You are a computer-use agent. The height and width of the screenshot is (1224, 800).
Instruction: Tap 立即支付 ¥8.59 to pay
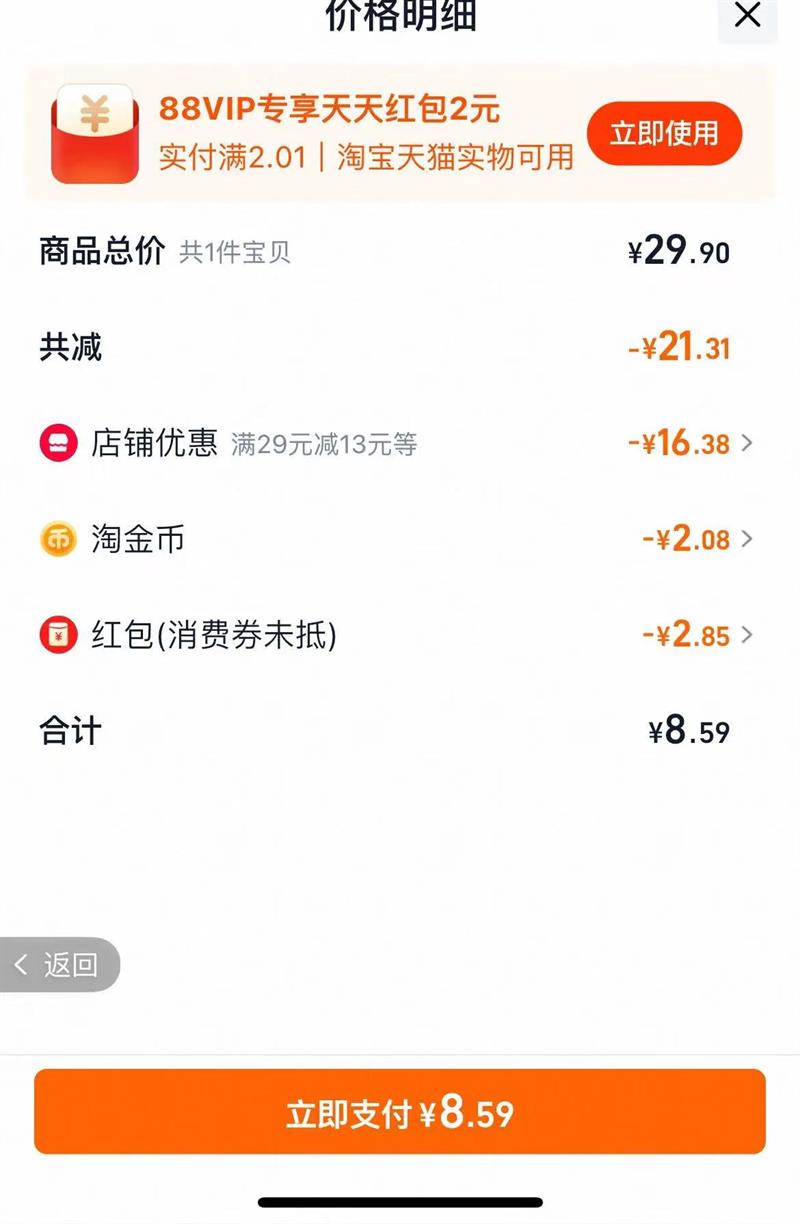[400, 1112]
